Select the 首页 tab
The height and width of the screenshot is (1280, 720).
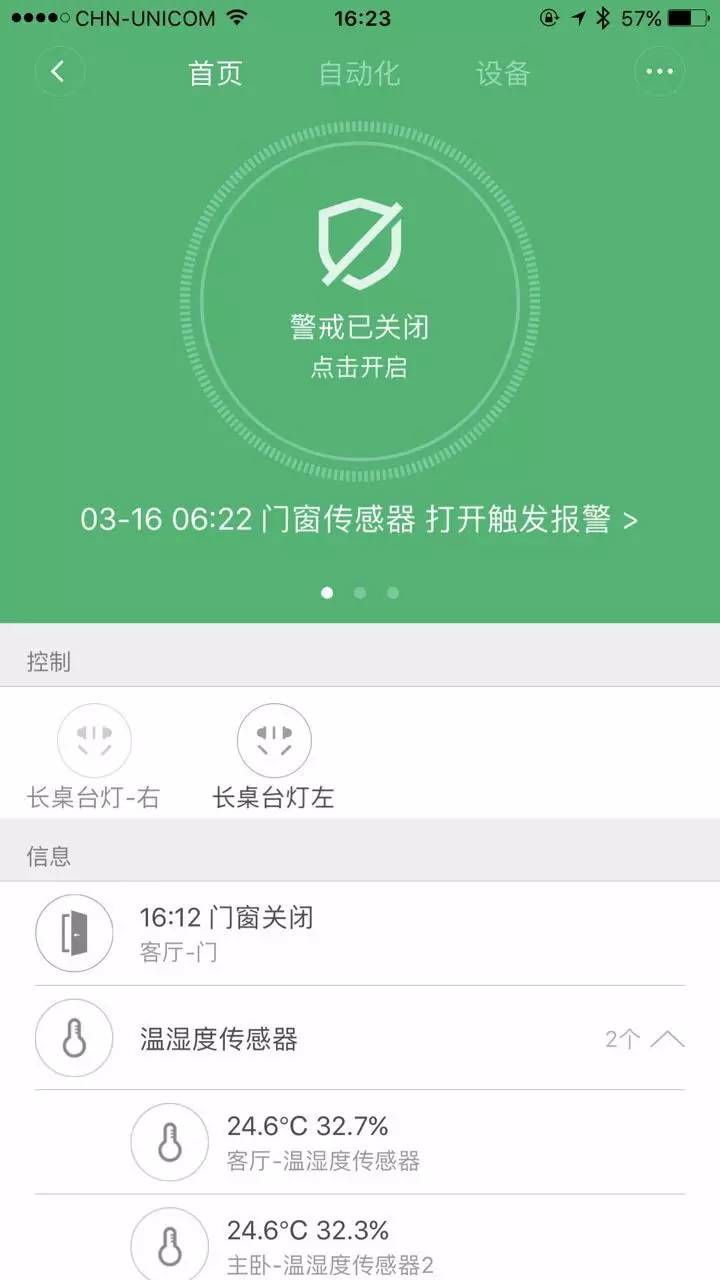click(x=215, y=73)
